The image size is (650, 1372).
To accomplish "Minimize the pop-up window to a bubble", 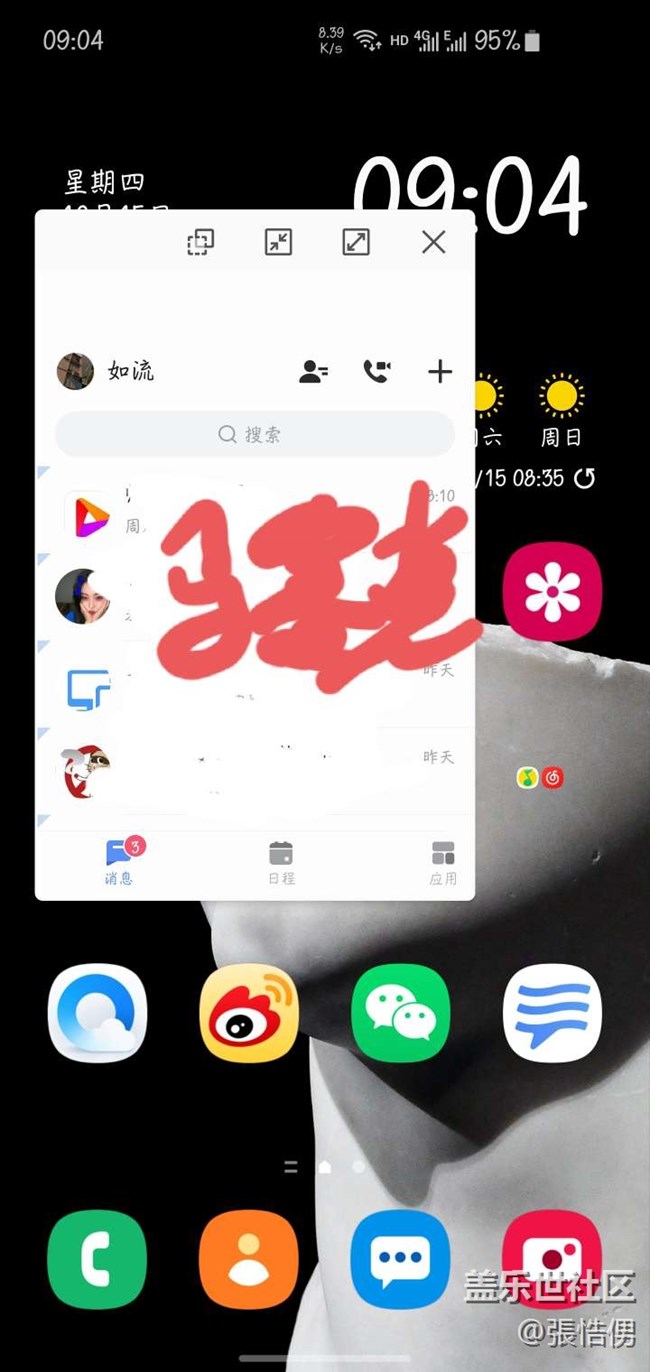I will point(278,242).
